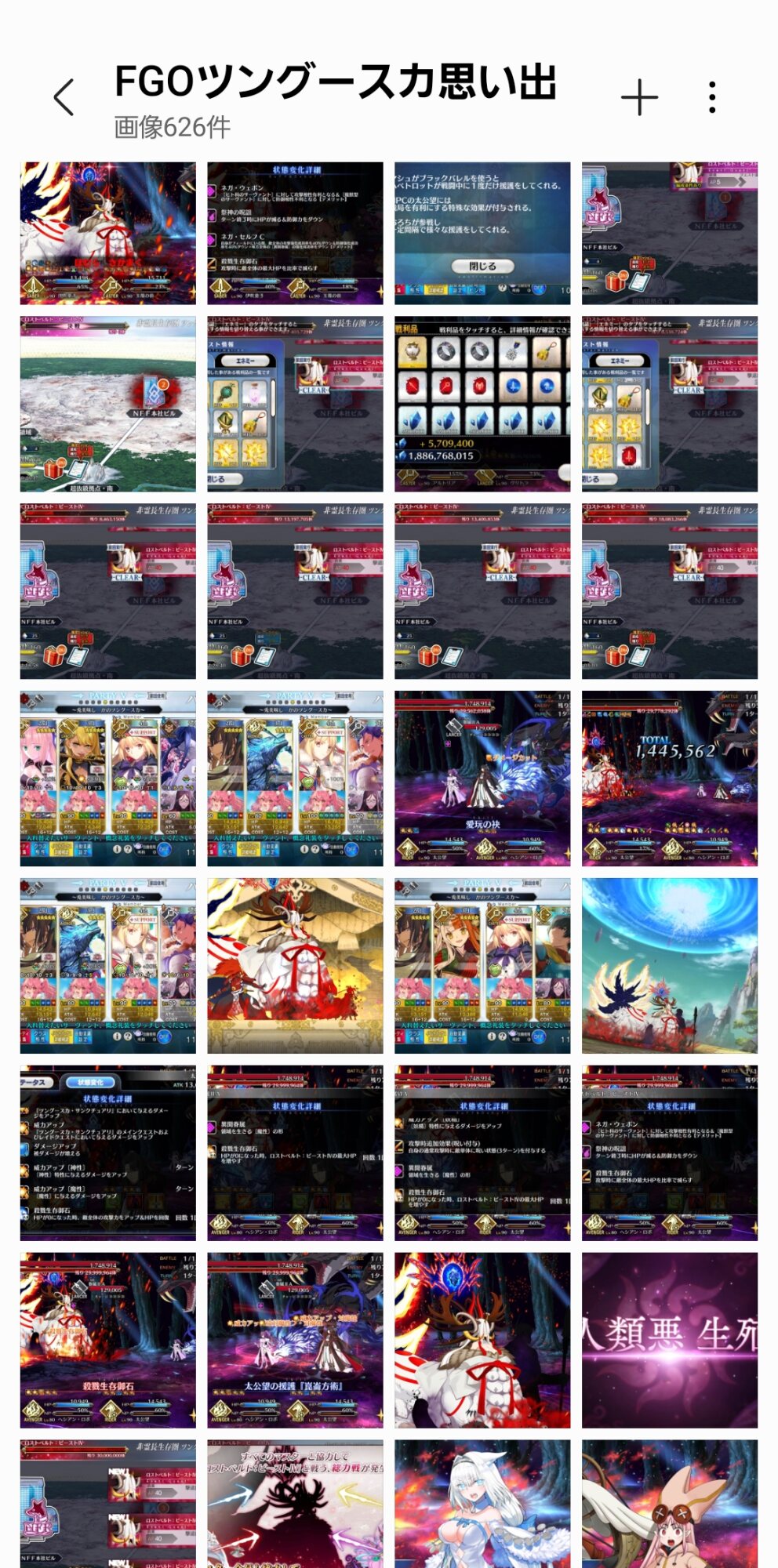
Task: Tap the plus icon to add images
Action: [x=639, y=97]
